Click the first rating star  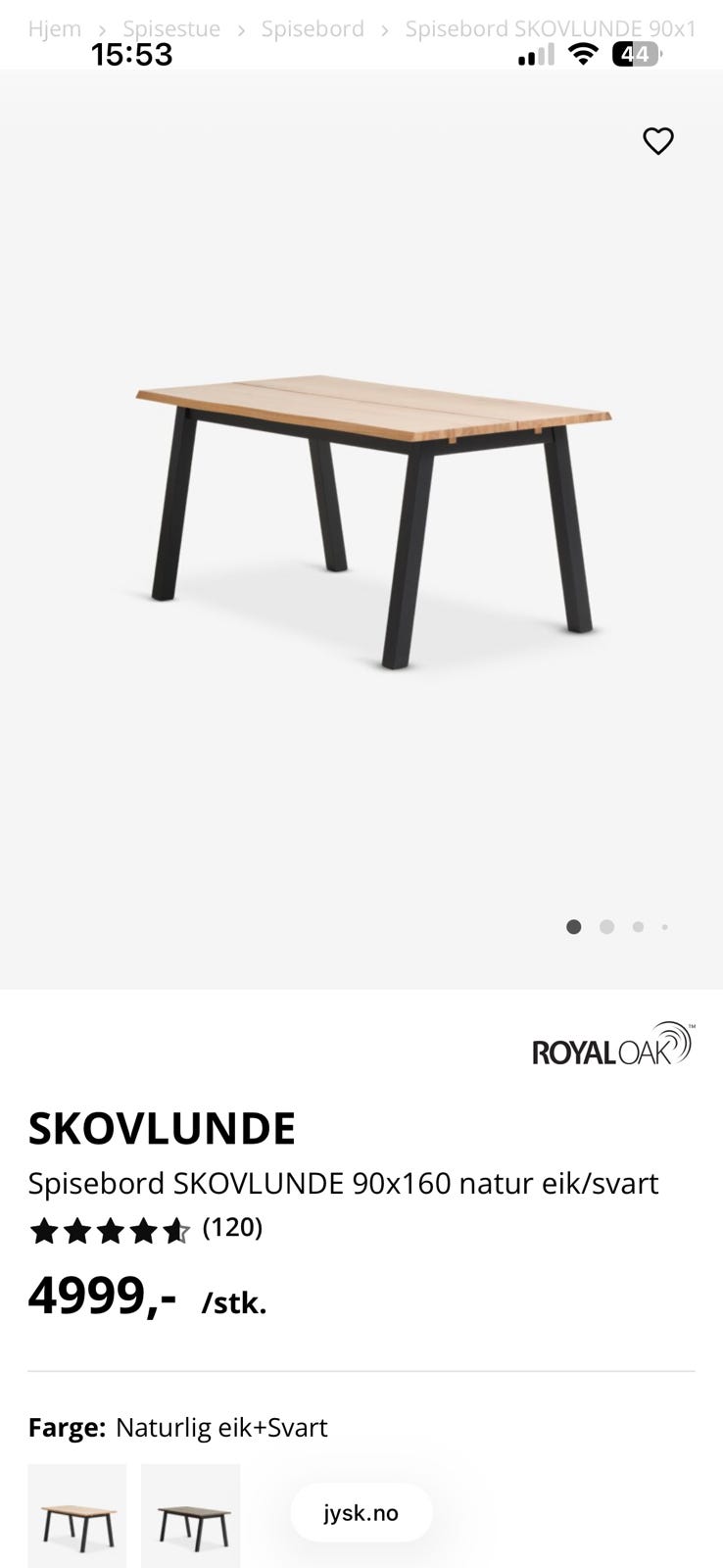(44, 1230)
